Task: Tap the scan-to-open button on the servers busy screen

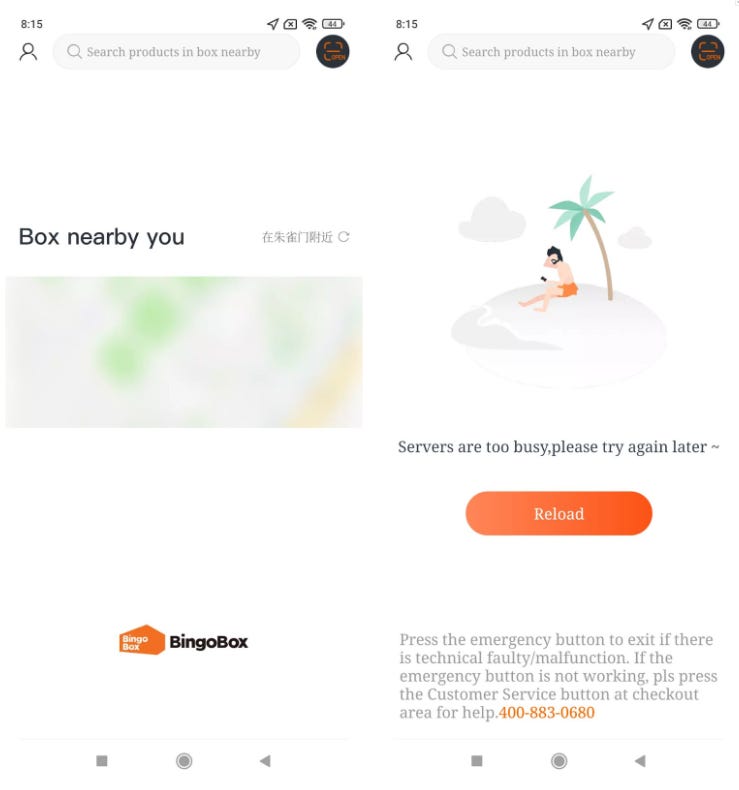Action: click(x=707, y=51)
